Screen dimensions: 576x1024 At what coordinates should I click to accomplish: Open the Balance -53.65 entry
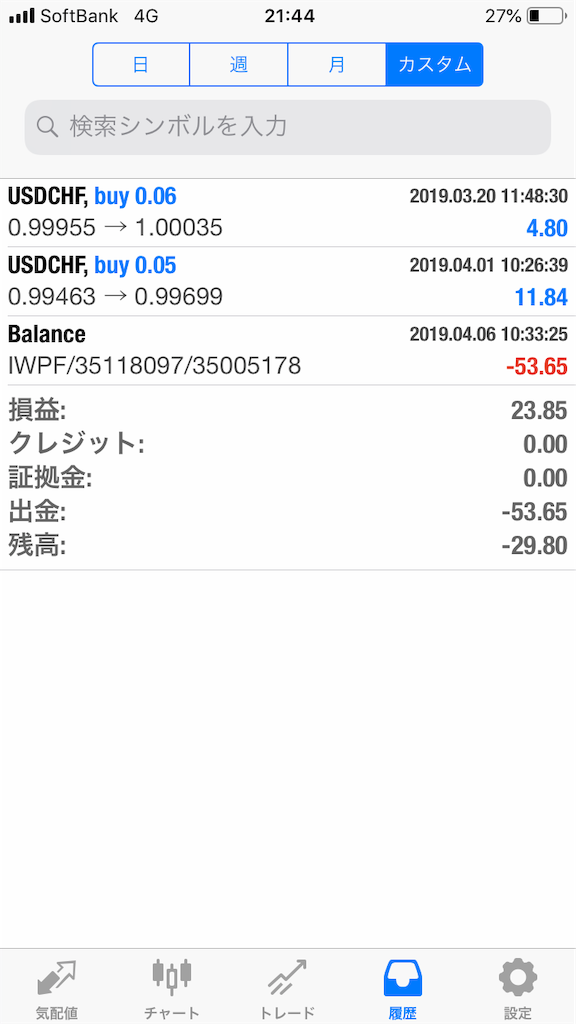click(x=288, y=351)
